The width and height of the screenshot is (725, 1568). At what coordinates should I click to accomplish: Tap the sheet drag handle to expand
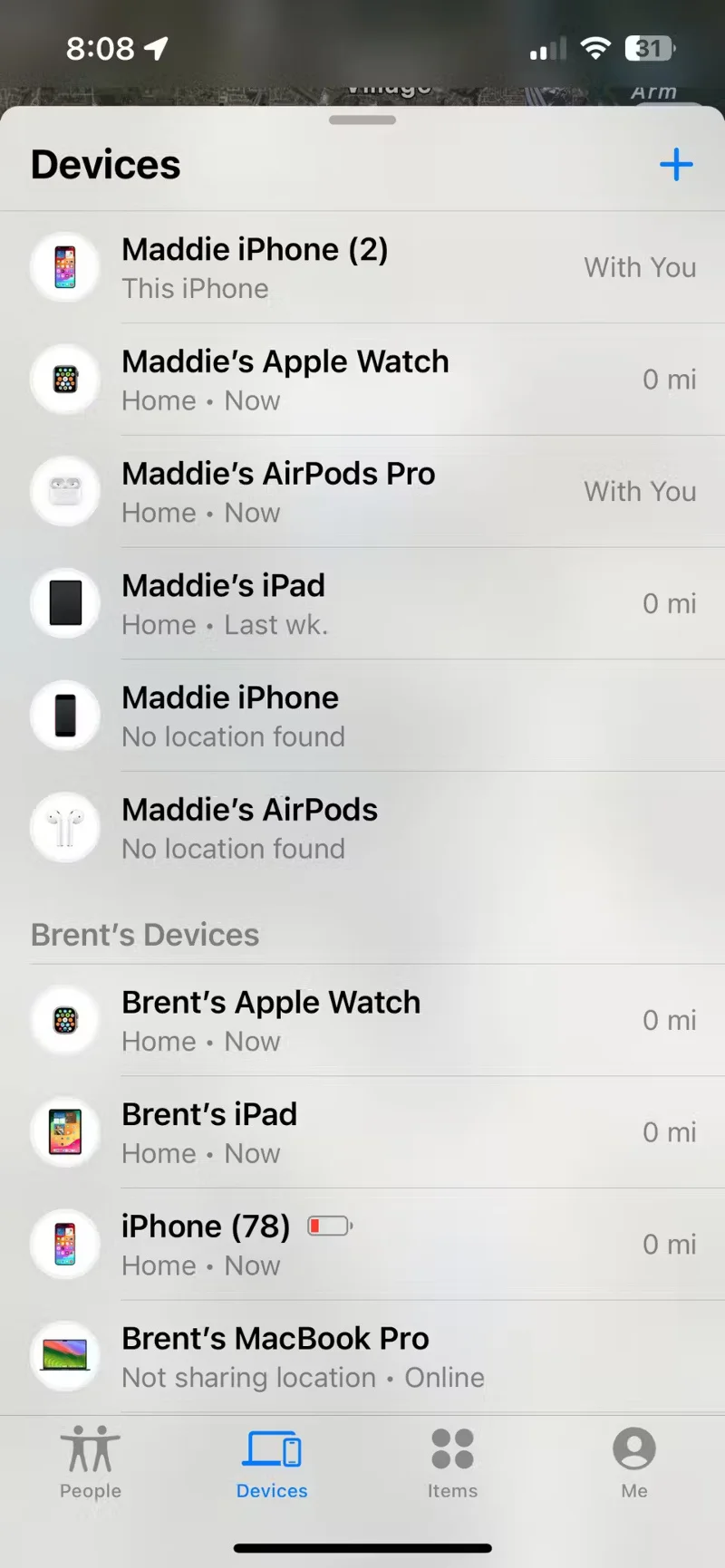click(362, 119)
